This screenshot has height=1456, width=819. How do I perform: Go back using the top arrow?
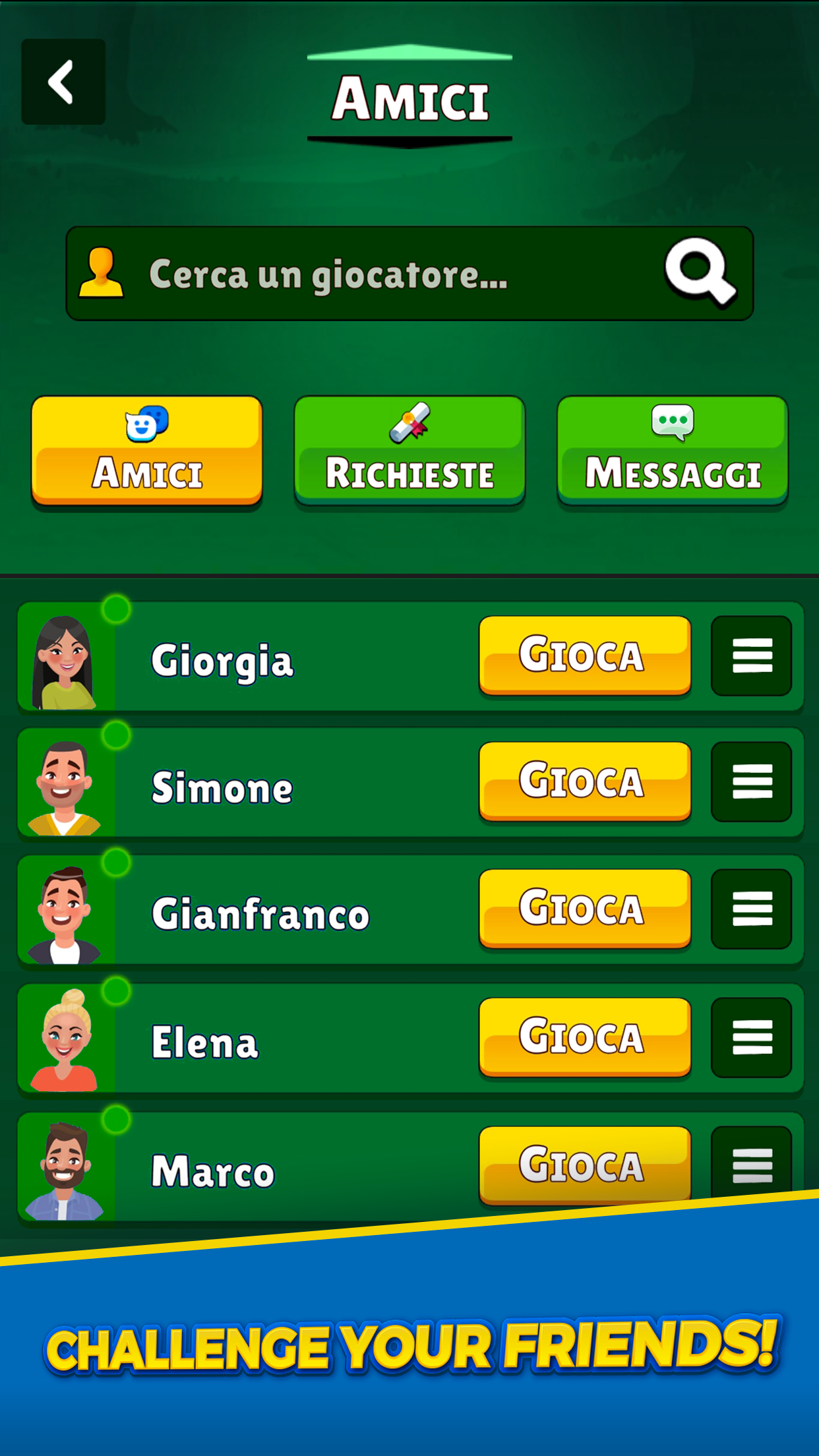tap(63, 82)
